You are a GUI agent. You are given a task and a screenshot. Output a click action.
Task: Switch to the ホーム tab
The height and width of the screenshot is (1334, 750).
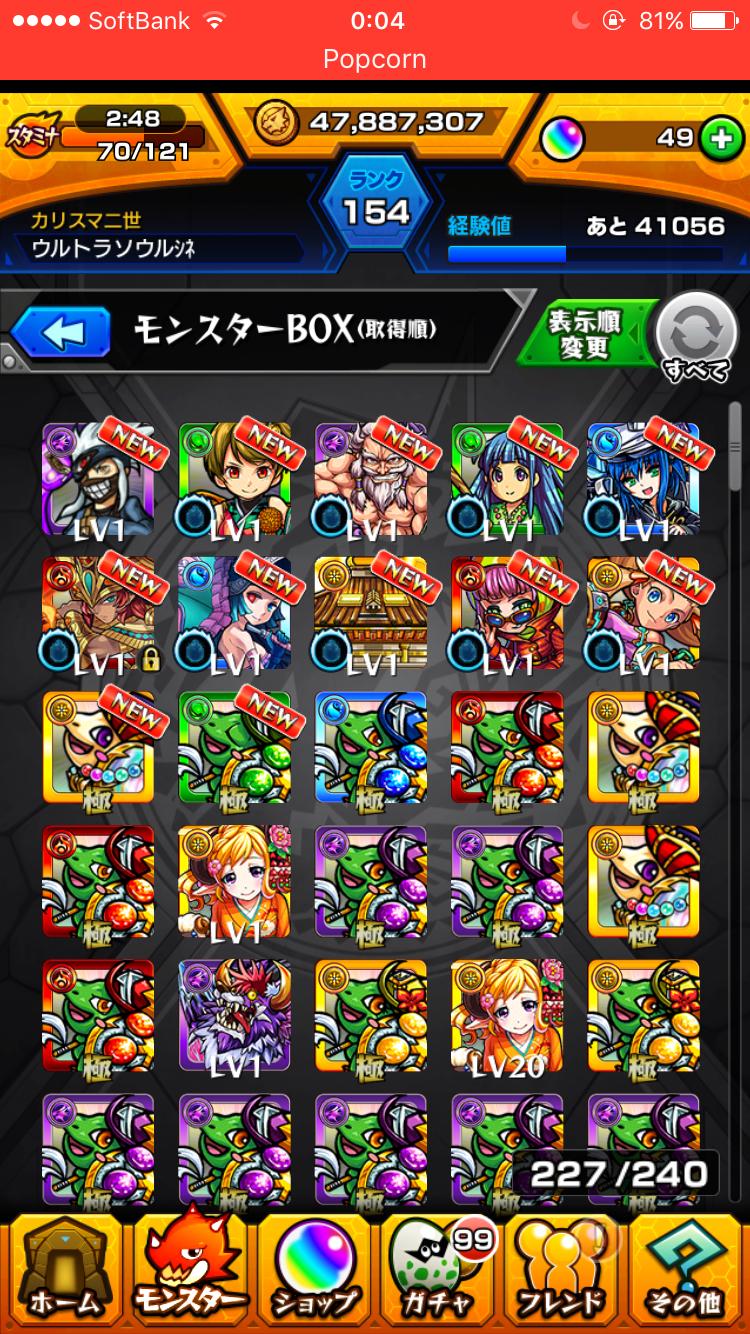tap(62, 1271)
